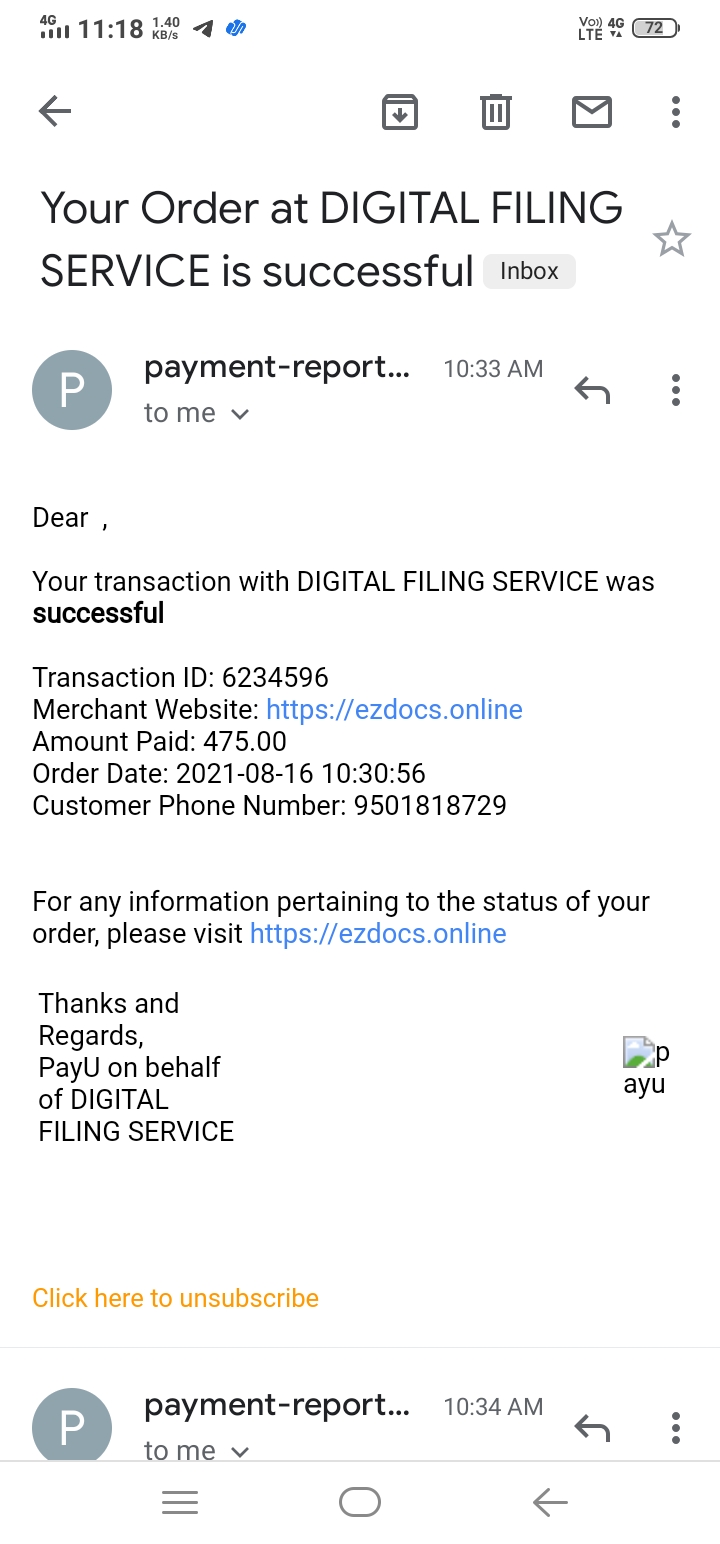This screenshot has width=720, height=1544.
Task: Expand recipient details under 10:33 AM sender
Action: (239, 414)
